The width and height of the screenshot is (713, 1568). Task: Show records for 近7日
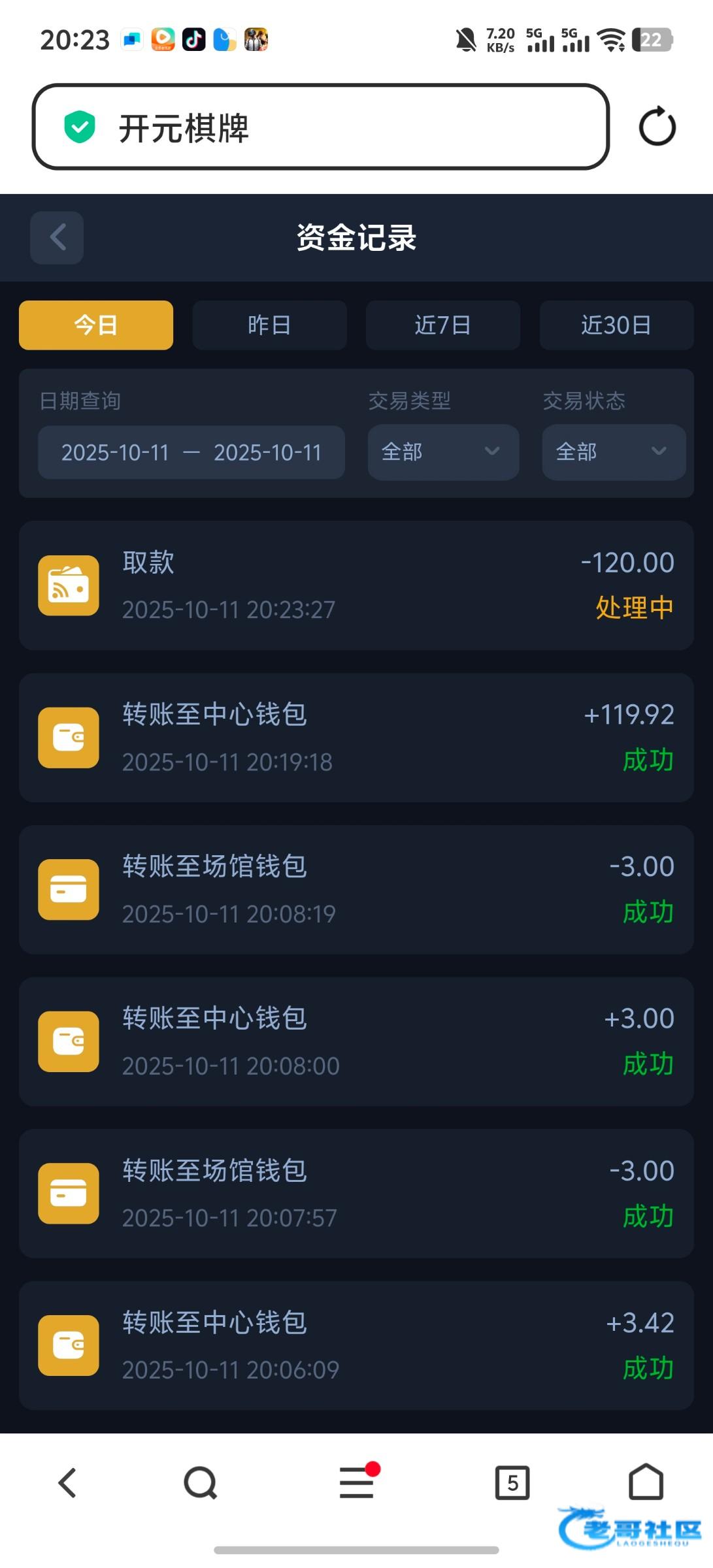(442, 325)
